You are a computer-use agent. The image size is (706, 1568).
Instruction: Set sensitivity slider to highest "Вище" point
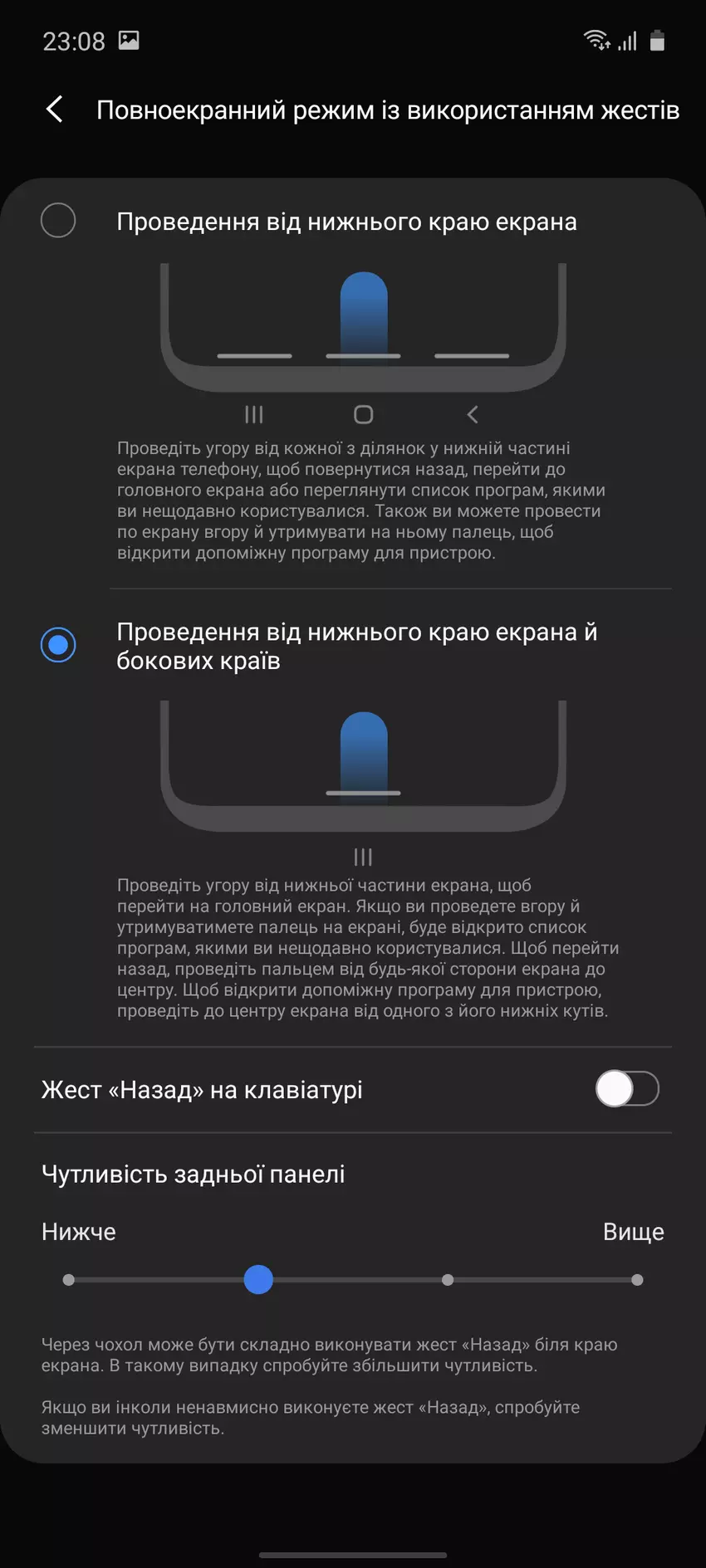coord(637,1280)
